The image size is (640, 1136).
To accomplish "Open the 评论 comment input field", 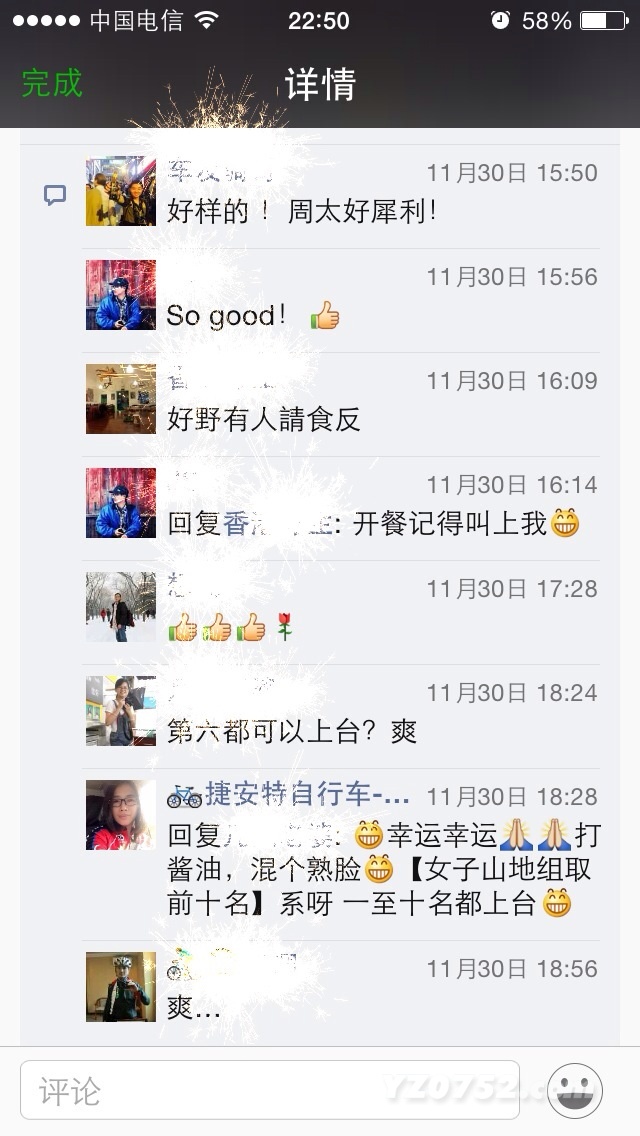I will click(270, 1090).
